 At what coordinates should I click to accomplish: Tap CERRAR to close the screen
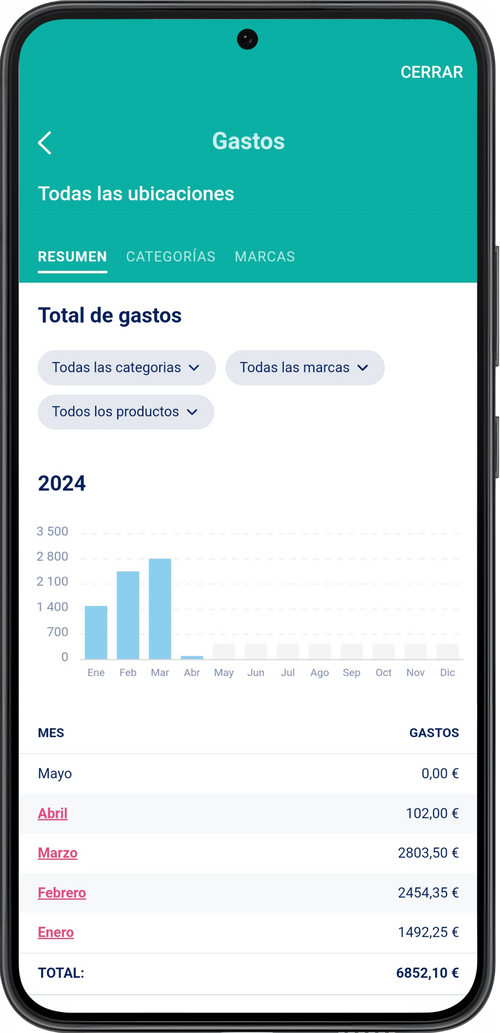(431, 72)
